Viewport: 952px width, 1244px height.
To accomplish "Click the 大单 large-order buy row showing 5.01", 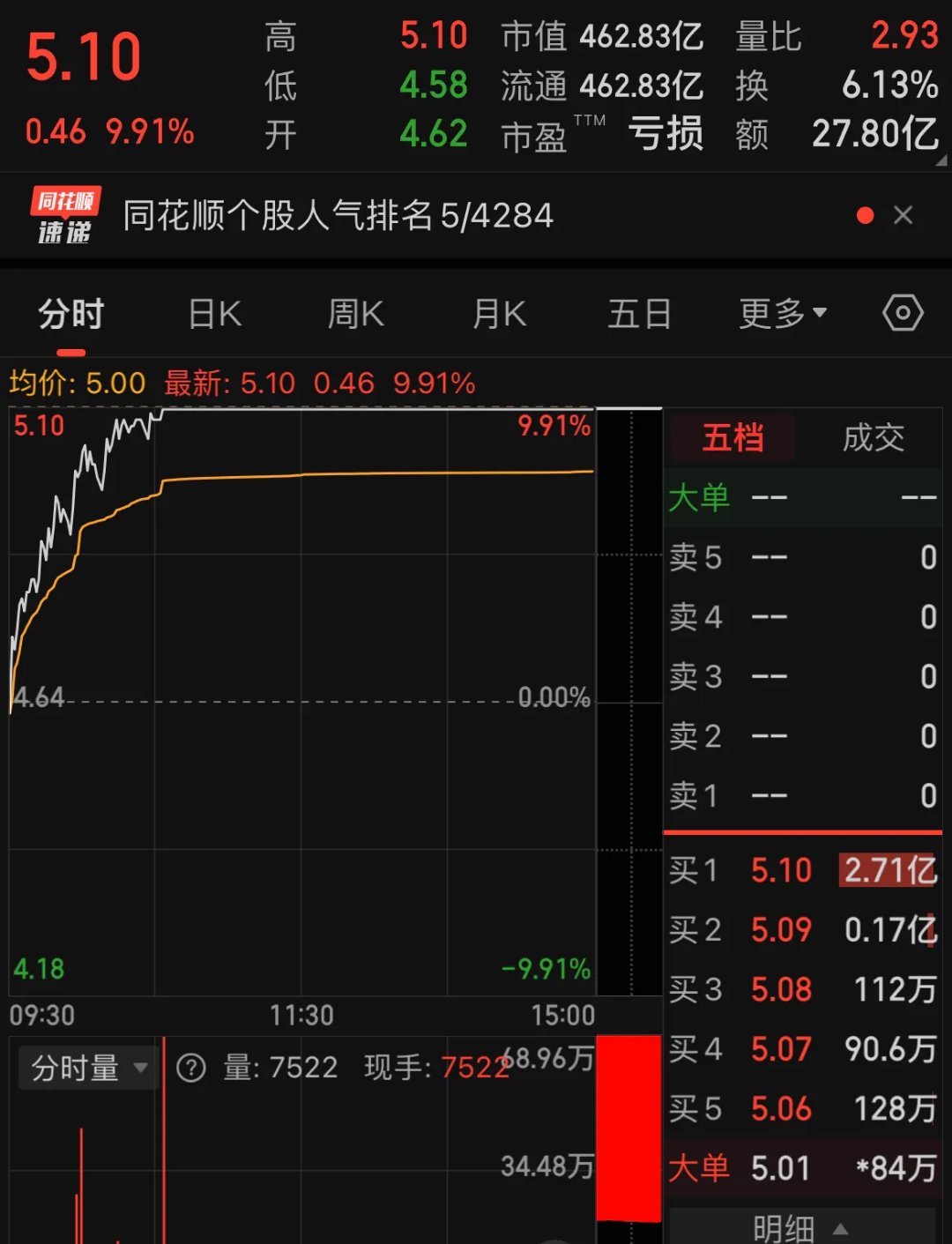I will pyautogui.click(x=802, y=1167).
